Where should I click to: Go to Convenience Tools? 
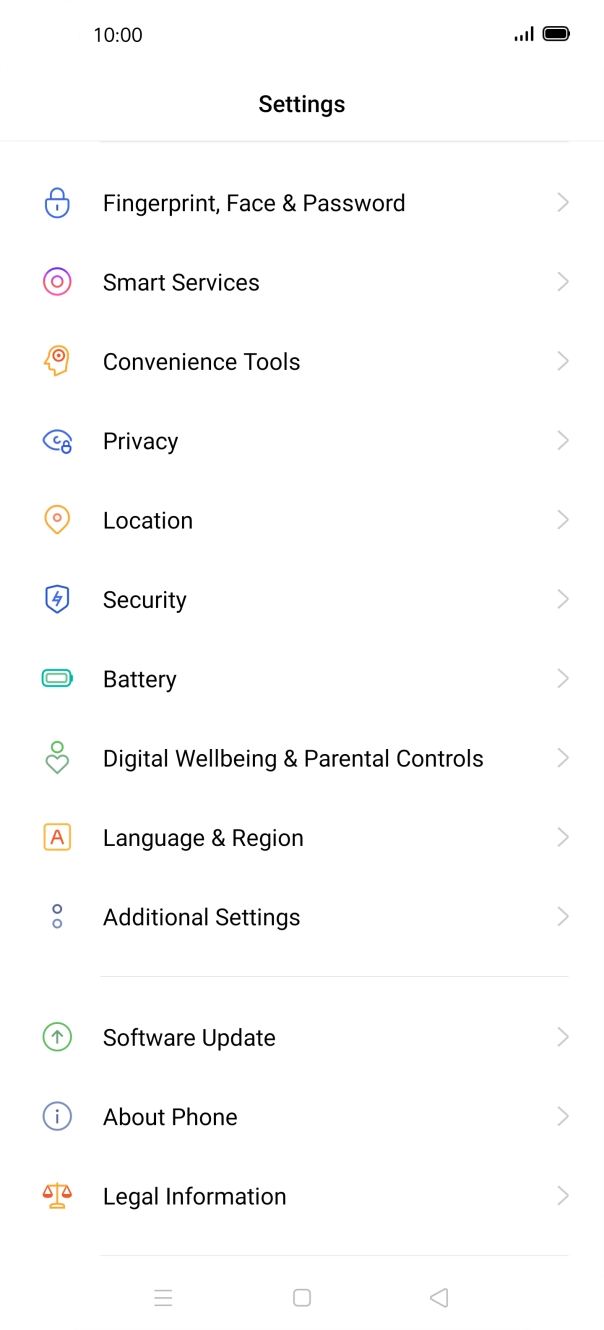click(201, 362)
